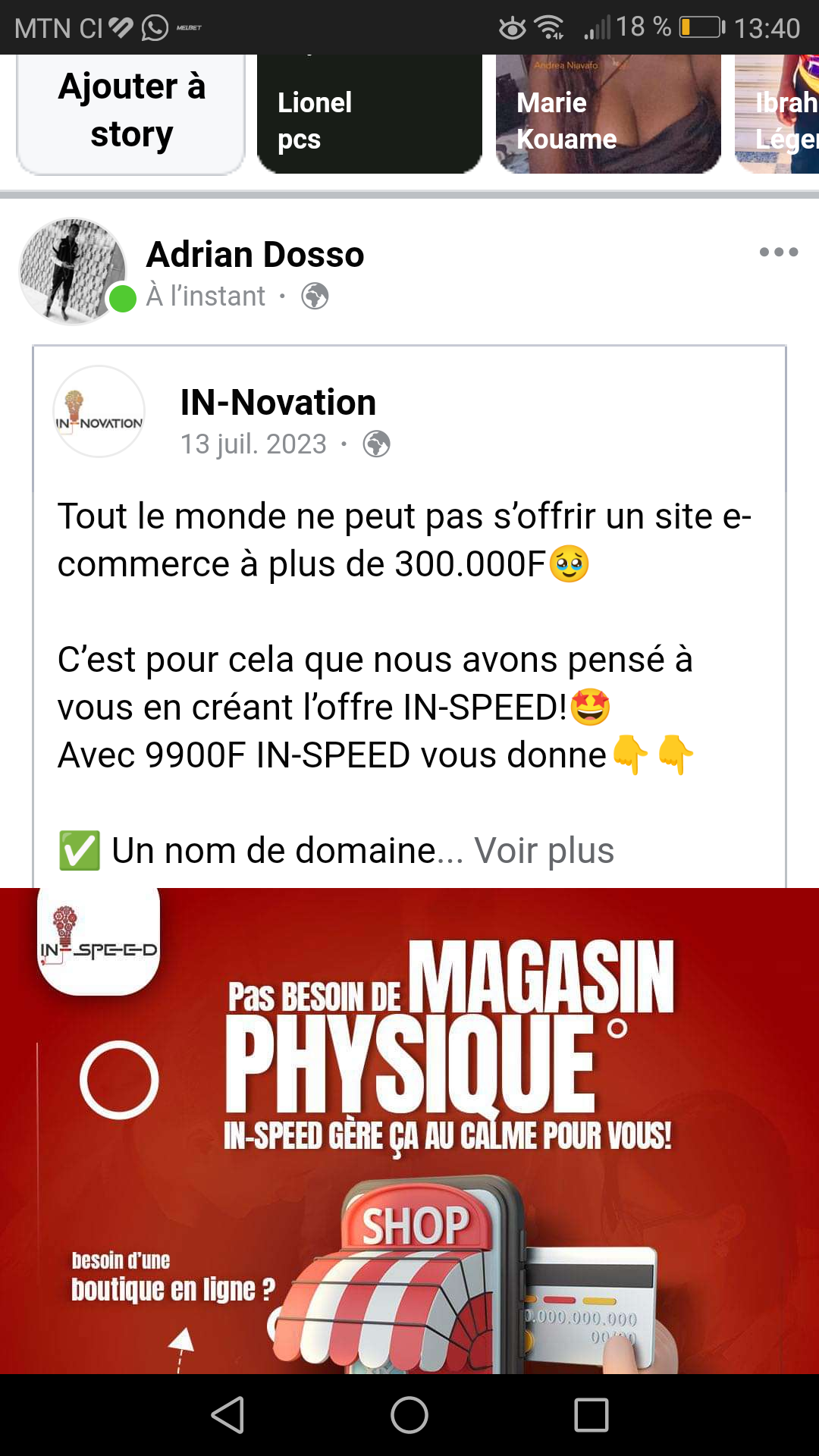Image resolution: width=819 pixels, height=1456 pixels.
Task: View Lionel pcs's story
Action: 369,114
